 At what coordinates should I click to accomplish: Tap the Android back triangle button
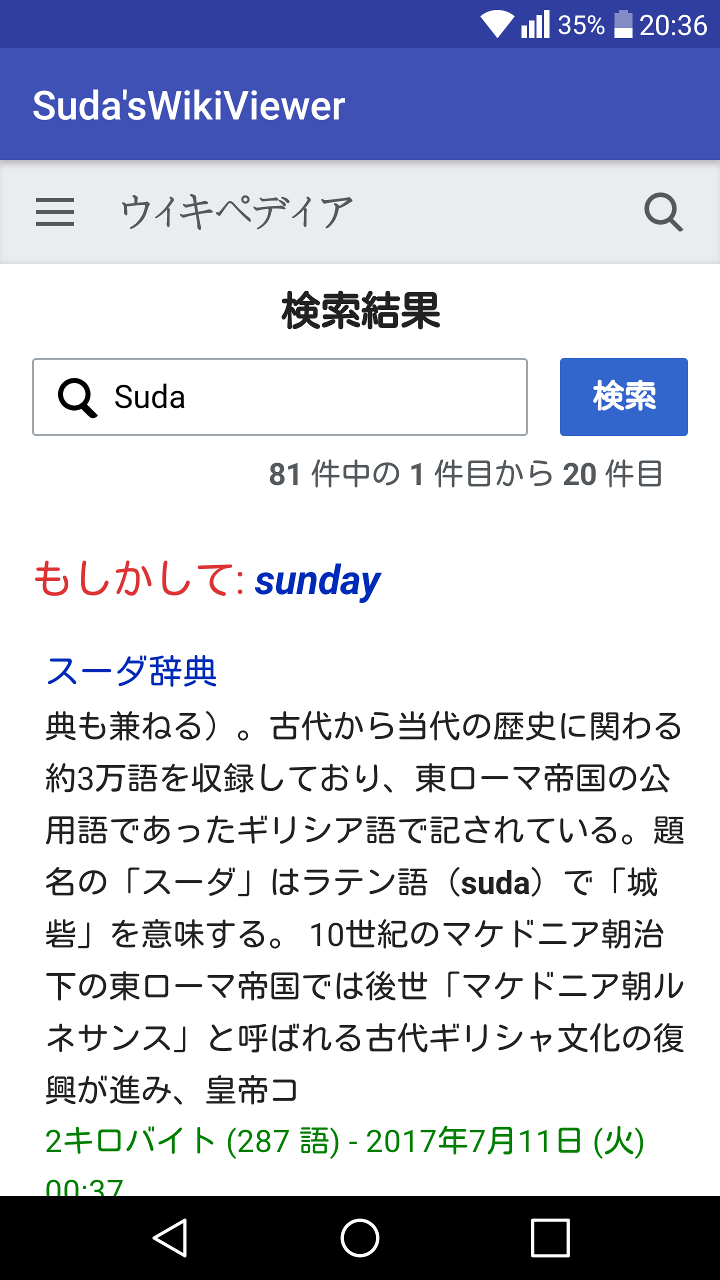click(x=171, y=1238)
